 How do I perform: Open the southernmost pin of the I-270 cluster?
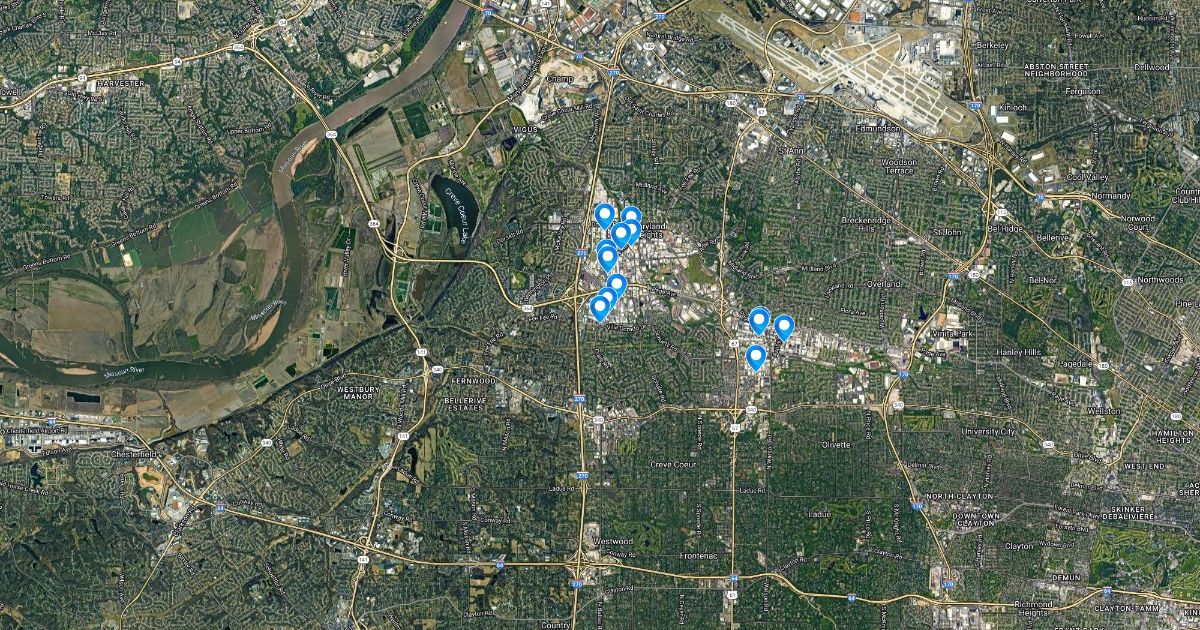pos(599,306)
